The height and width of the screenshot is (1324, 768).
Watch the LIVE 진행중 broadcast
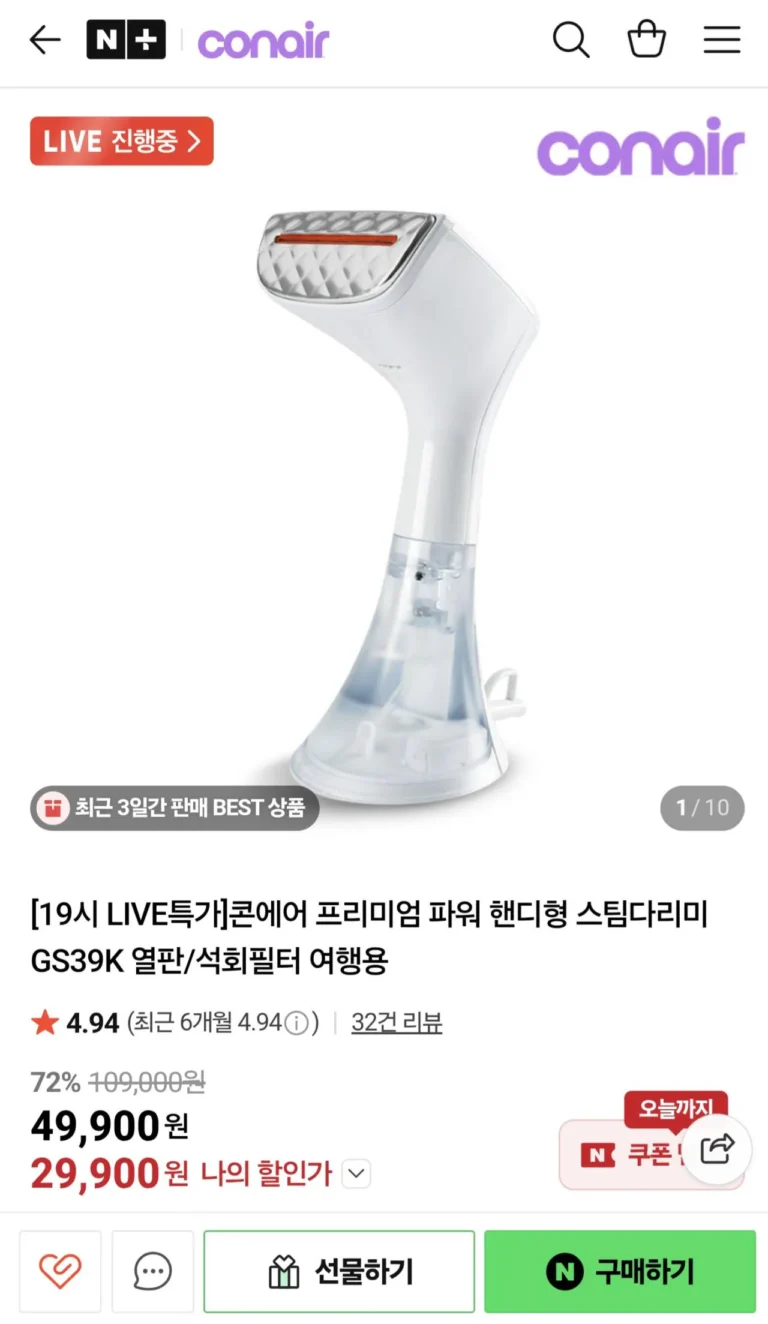click(x=122, y=141)
